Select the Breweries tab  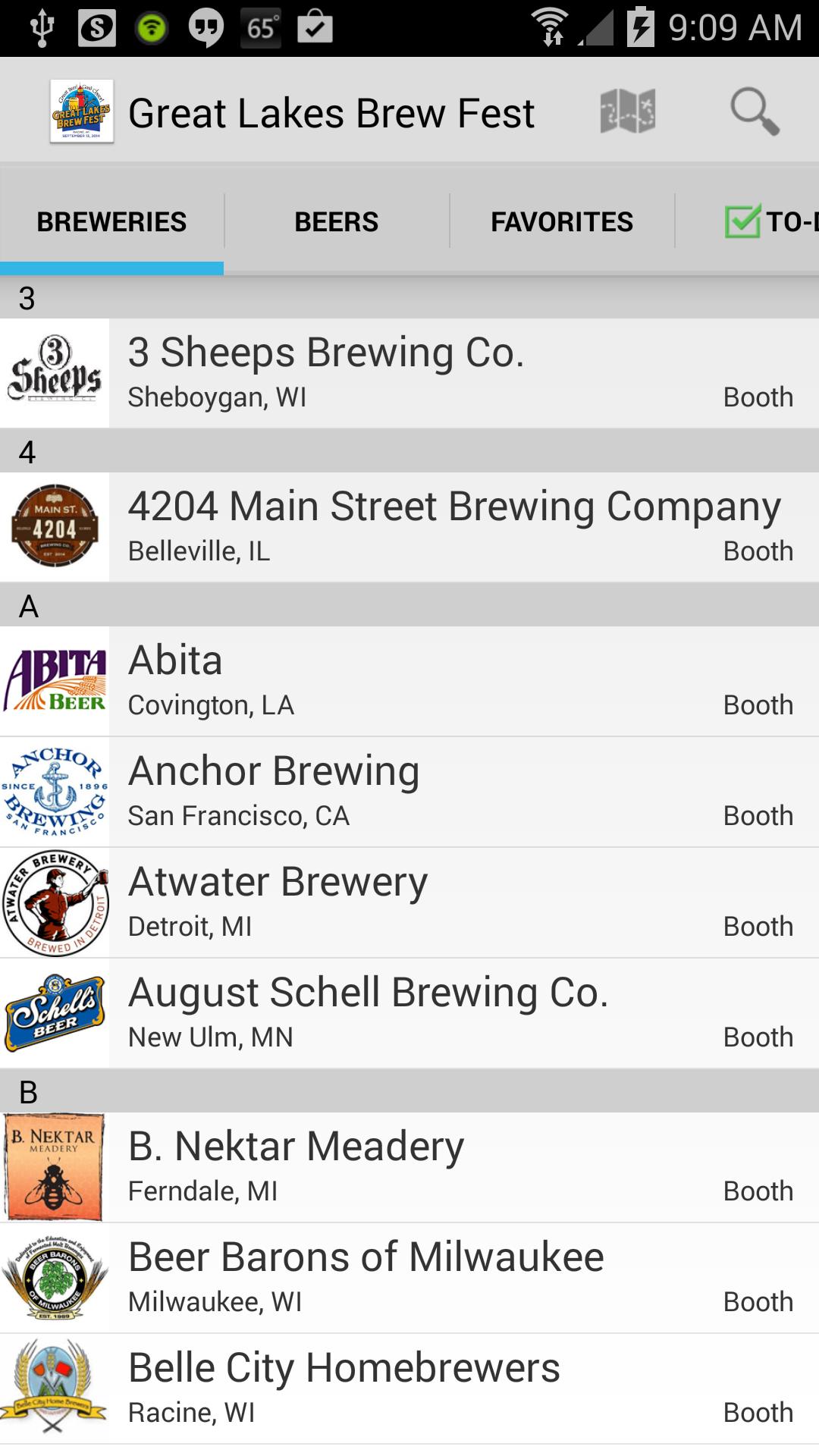click(111, 221)
